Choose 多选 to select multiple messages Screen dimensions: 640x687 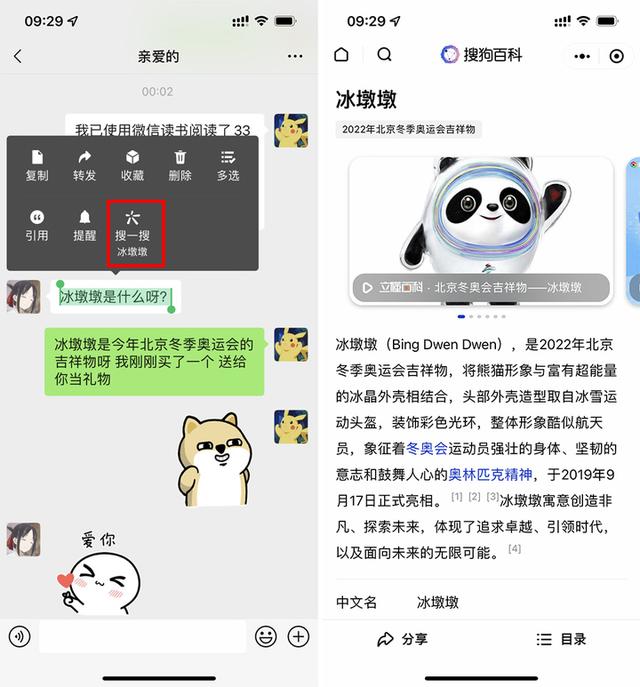(x=228, y=166)
